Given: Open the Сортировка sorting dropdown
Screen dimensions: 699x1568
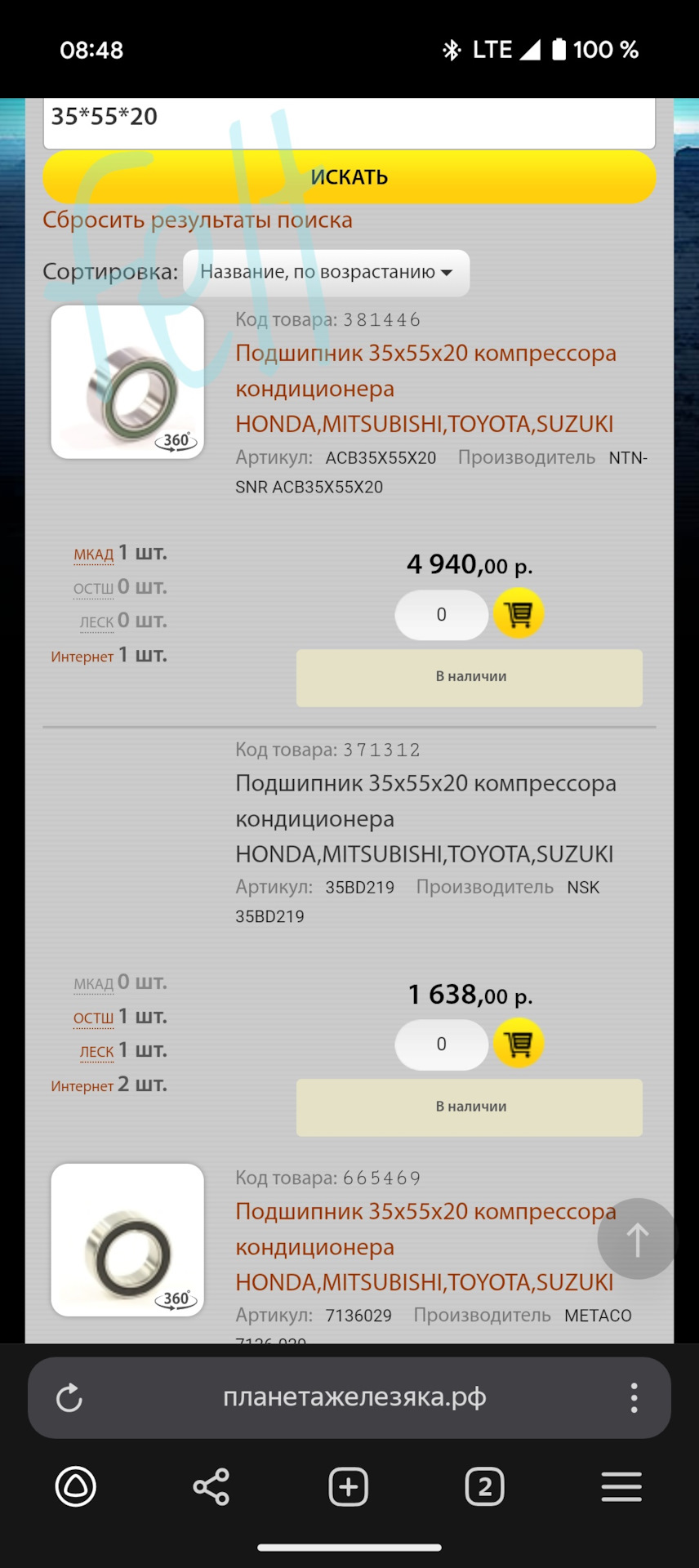Looking at the screenshot, I should tap(326, 273).
